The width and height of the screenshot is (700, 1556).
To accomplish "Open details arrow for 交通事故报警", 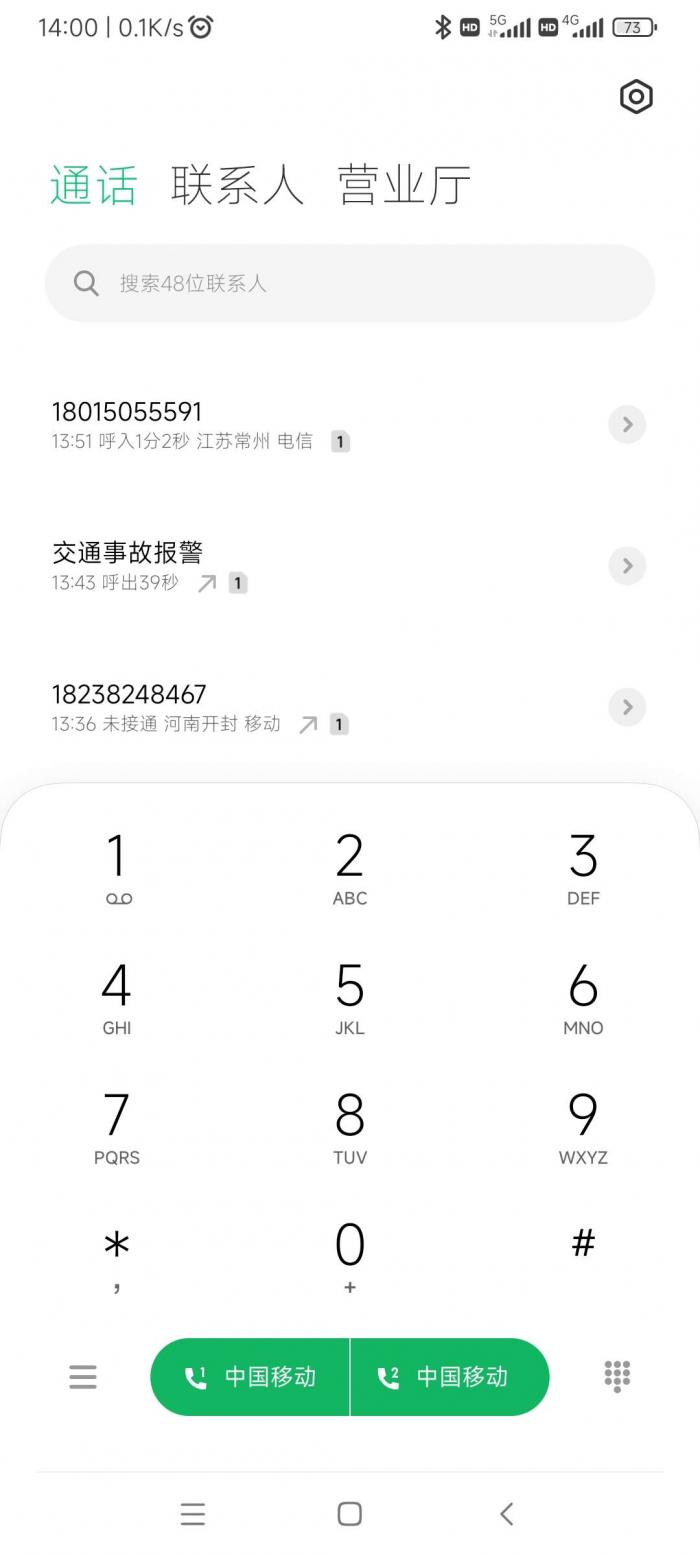I will click(627, 566).
